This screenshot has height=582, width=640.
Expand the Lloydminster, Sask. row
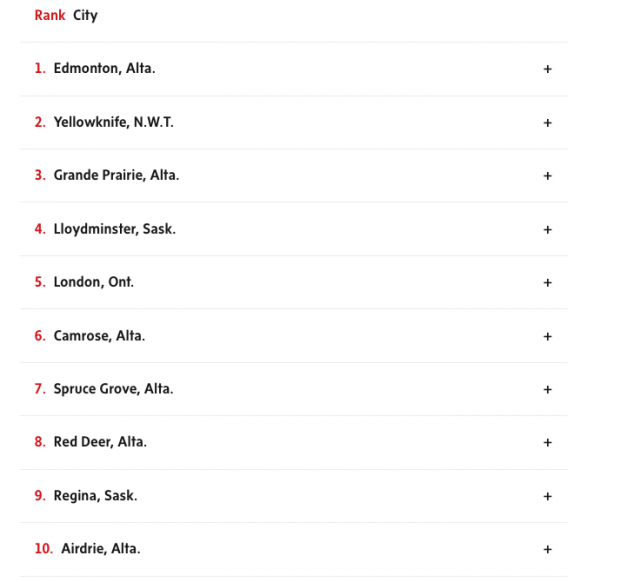pyautogui.click(x=547, y=229)
